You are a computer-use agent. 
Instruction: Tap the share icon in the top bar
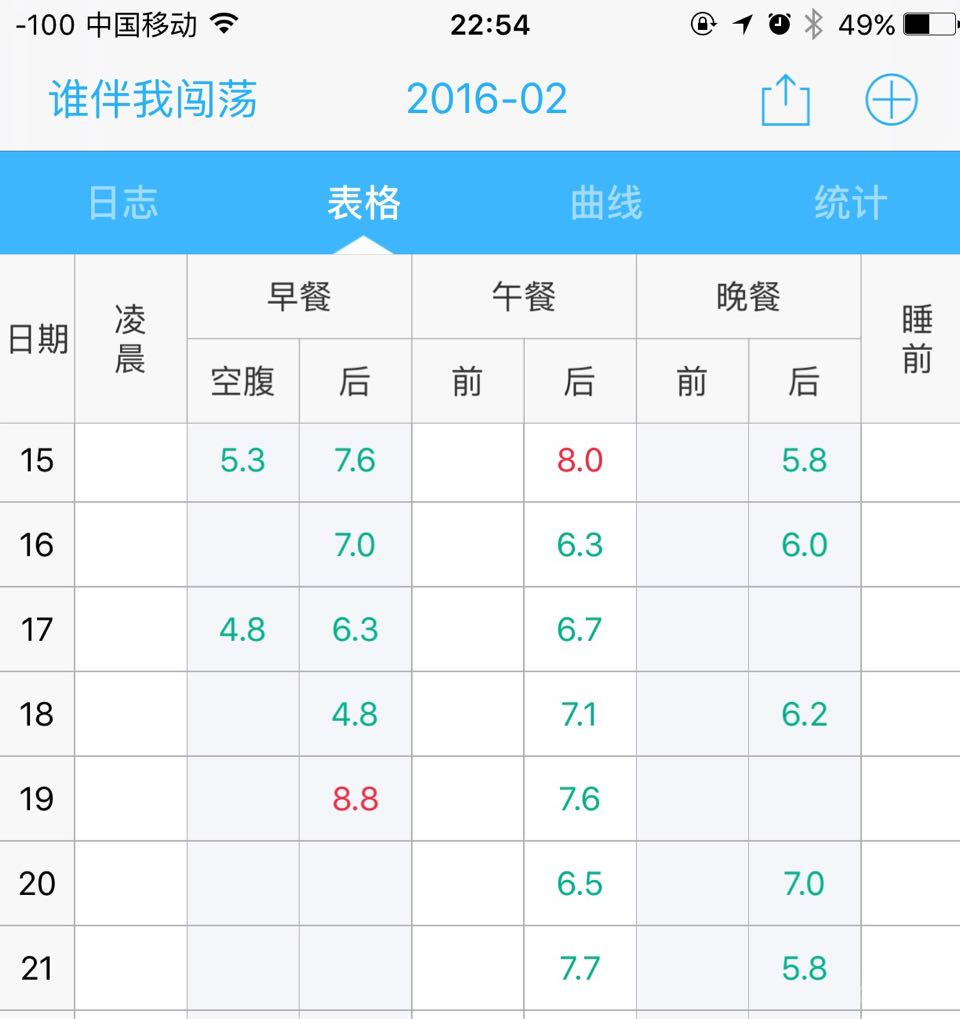785,100
